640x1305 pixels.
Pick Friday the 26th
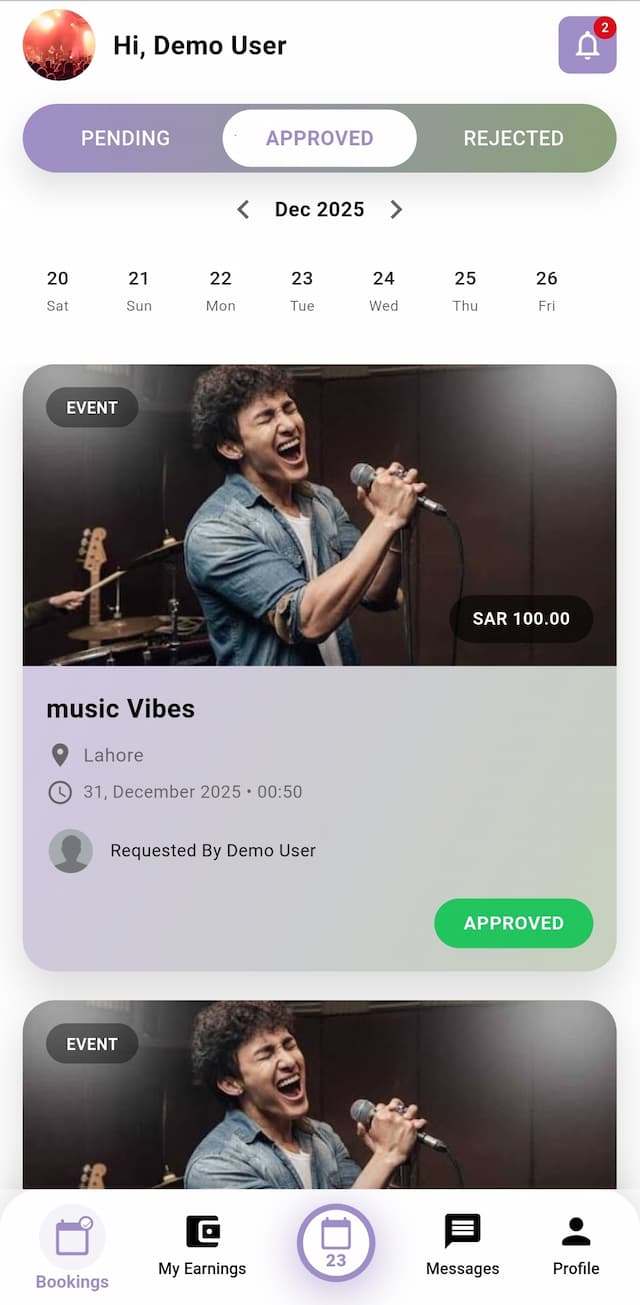546,290
